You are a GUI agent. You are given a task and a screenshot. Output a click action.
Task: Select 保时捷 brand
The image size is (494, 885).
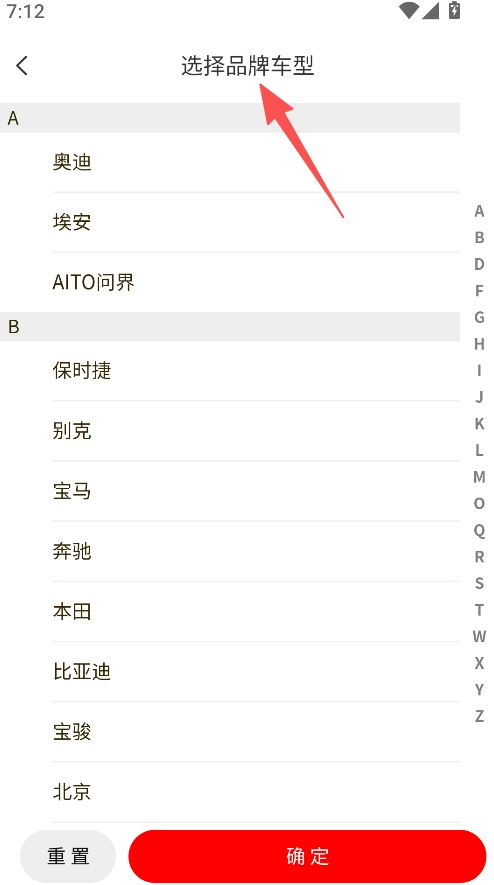coord(230,370)
